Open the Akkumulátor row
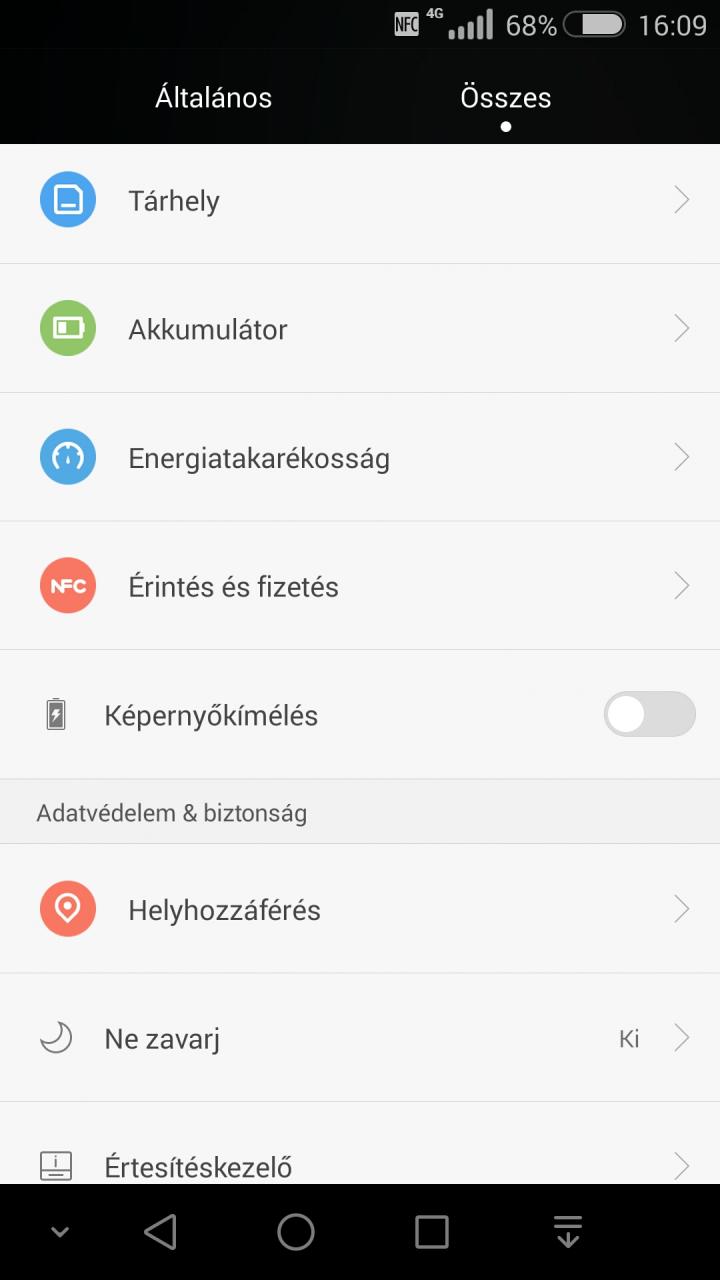The width and height of the screenshot is (720, 1280). 360,329
